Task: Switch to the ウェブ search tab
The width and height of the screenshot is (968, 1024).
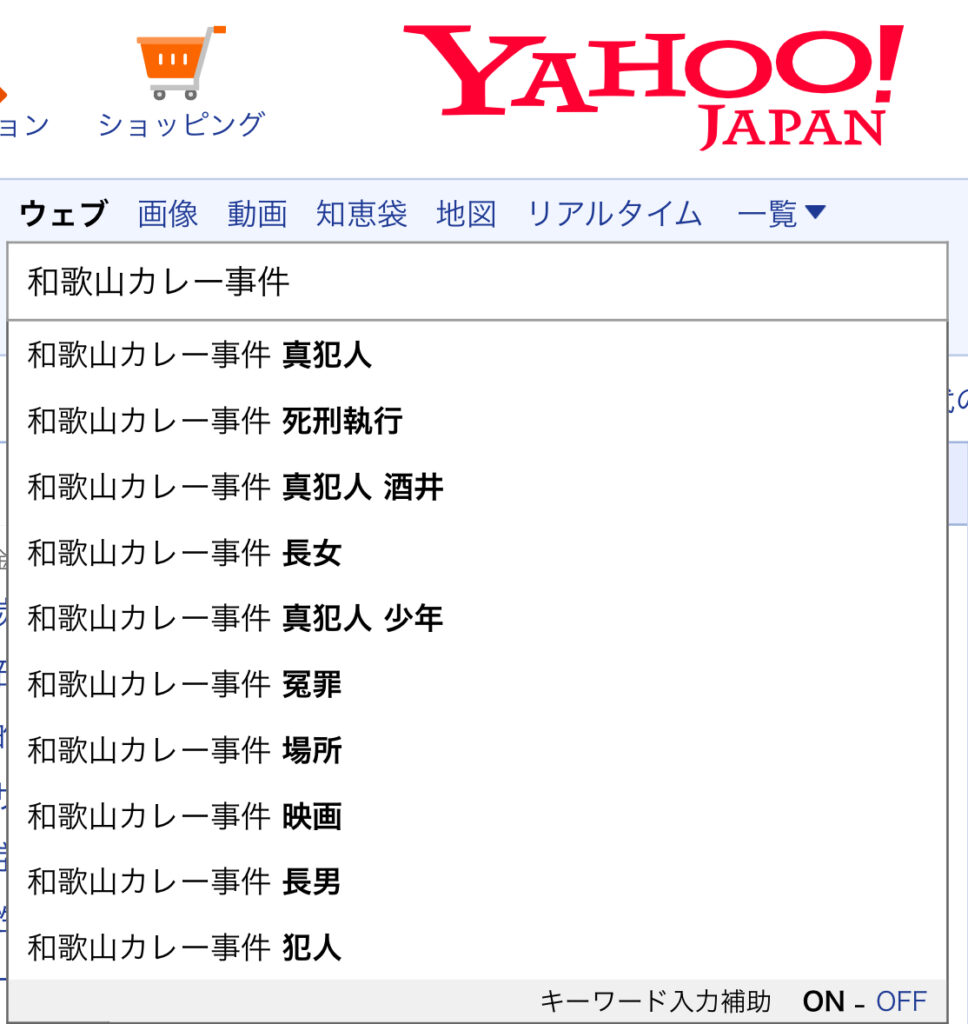Action: click(63, 213)
